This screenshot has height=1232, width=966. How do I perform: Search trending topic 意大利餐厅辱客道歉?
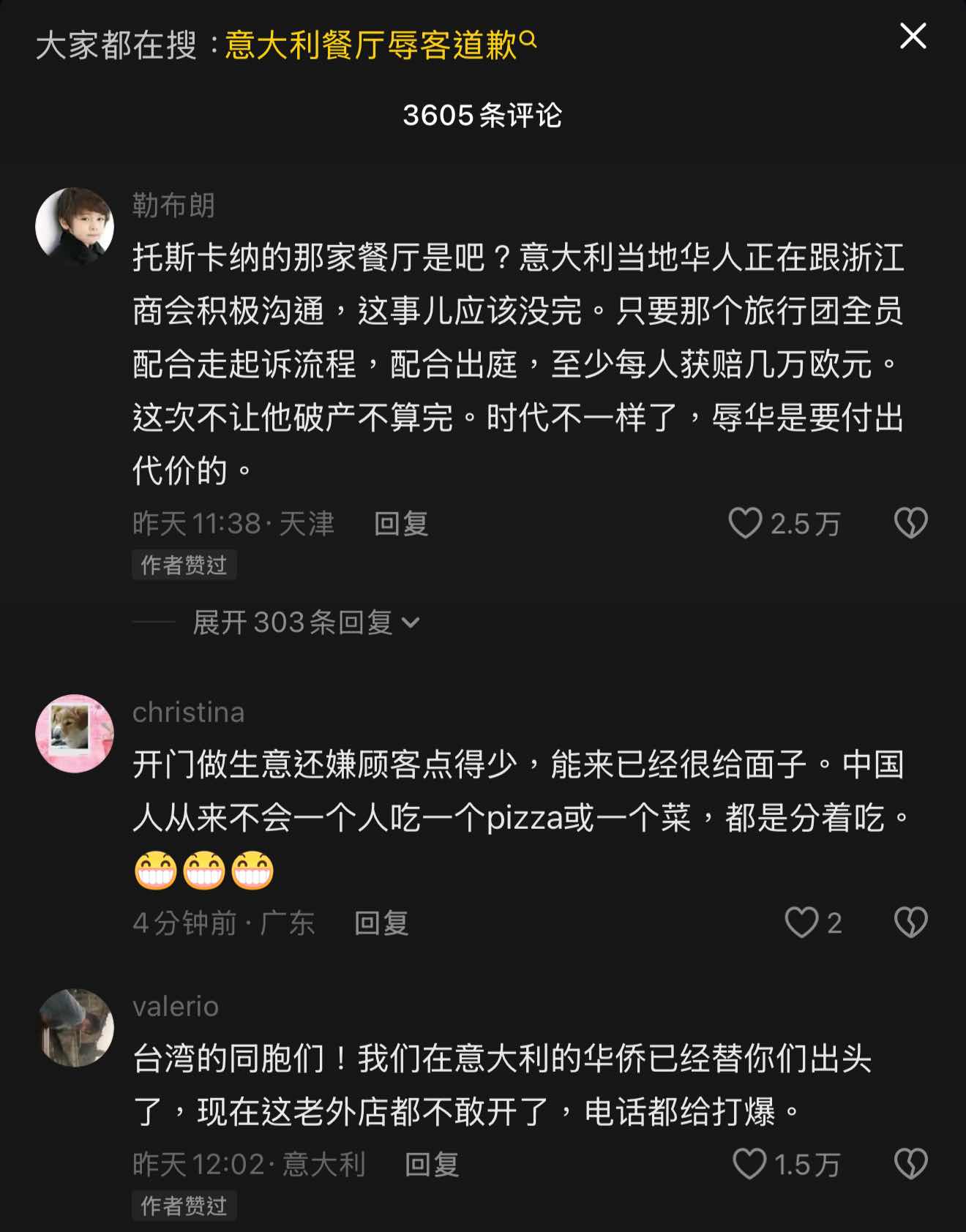click(380, 45)
